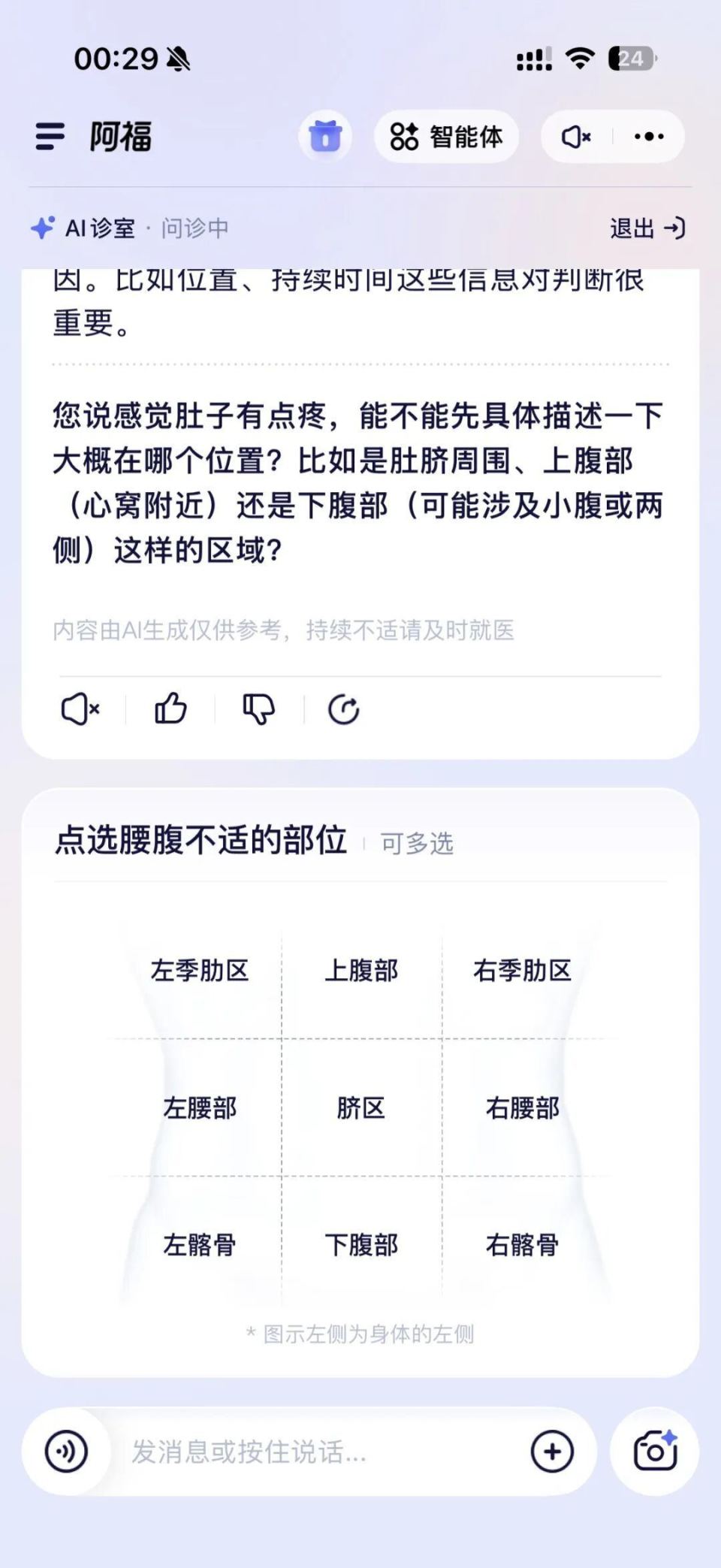Mute the top toolbar speaker icon
The image size is (721, 1568).
click(x=574, y=137)
